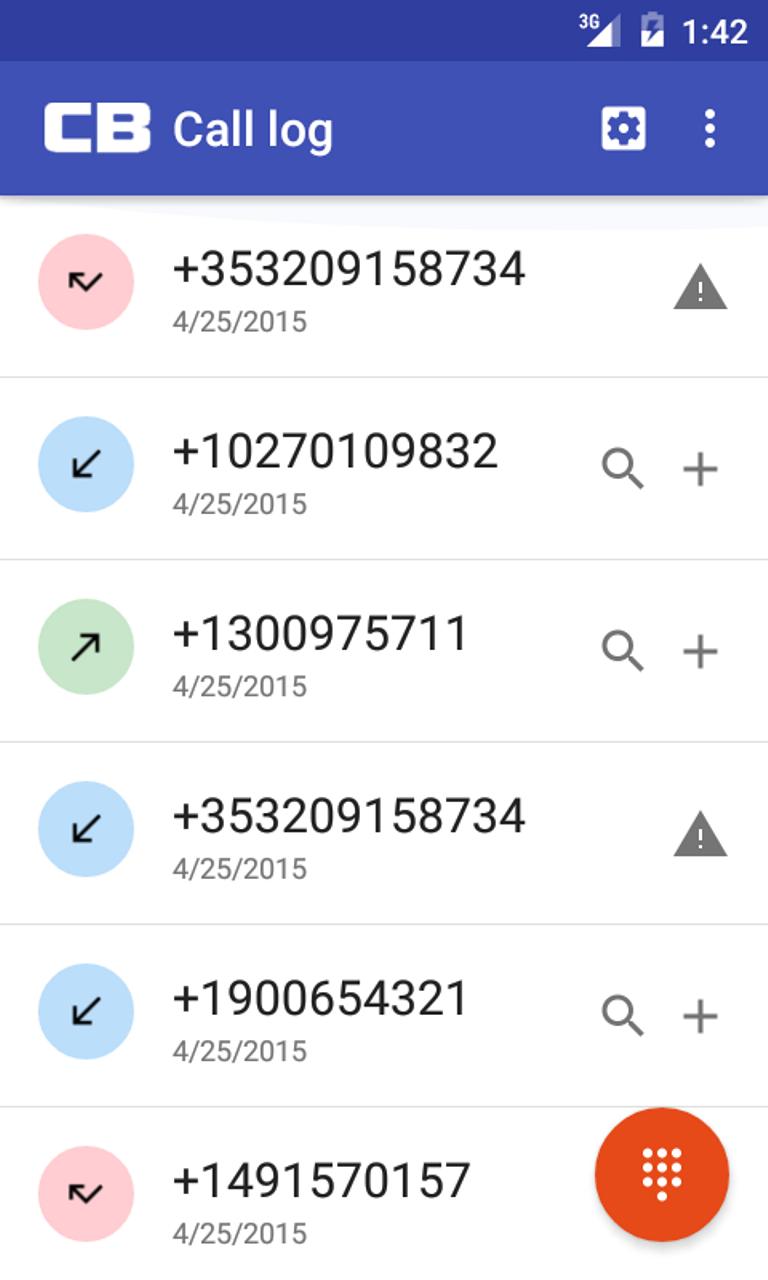This screenshot has height=1280, width=768.
Task: Search the number +10270109832
Action: coord(623,466)
